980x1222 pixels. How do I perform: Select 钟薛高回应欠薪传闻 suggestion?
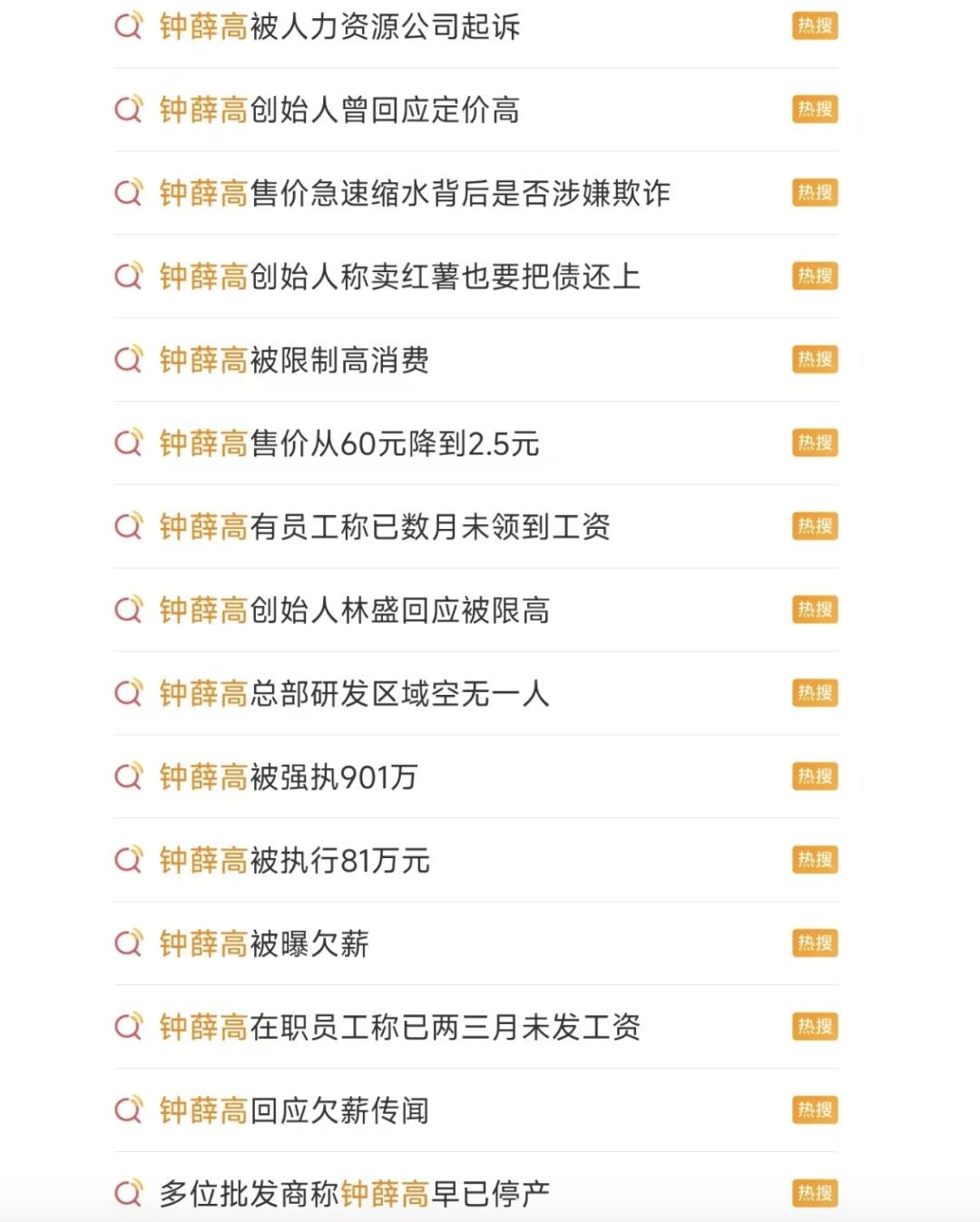pos(294,1111)
